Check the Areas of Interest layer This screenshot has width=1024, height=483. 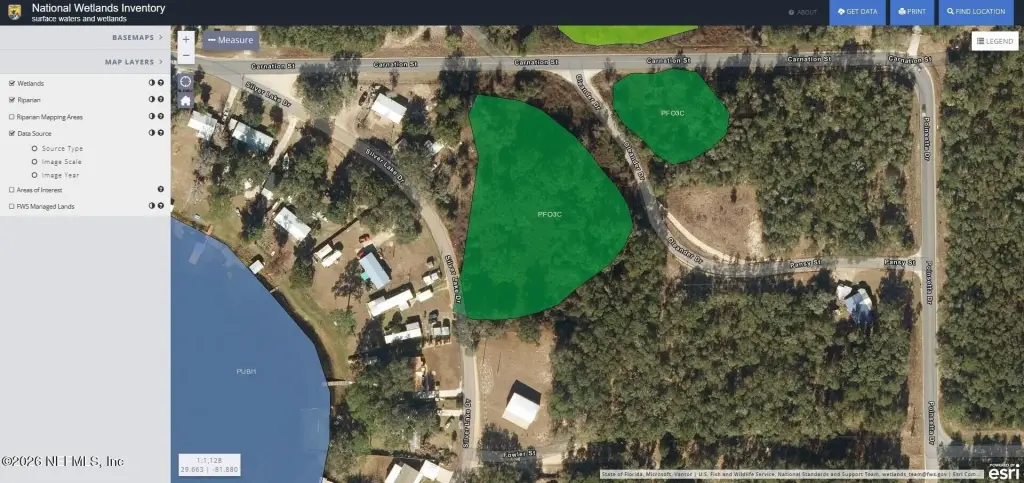[x=12, y=189]
